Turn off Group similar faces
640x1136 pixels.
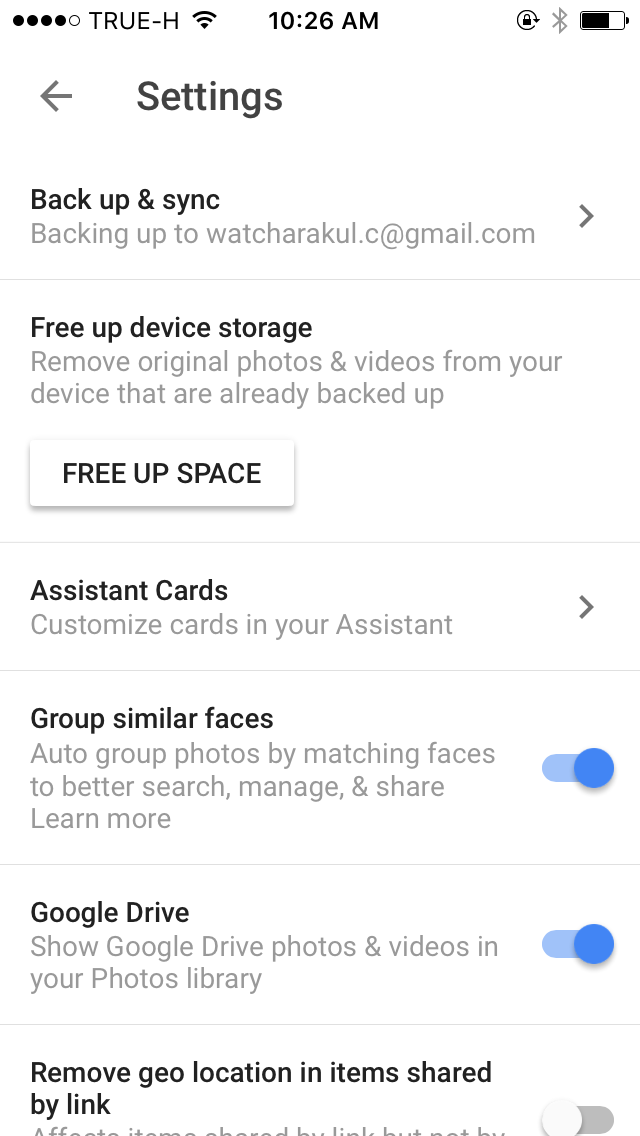pyautogui.click(x=578, y=768)
